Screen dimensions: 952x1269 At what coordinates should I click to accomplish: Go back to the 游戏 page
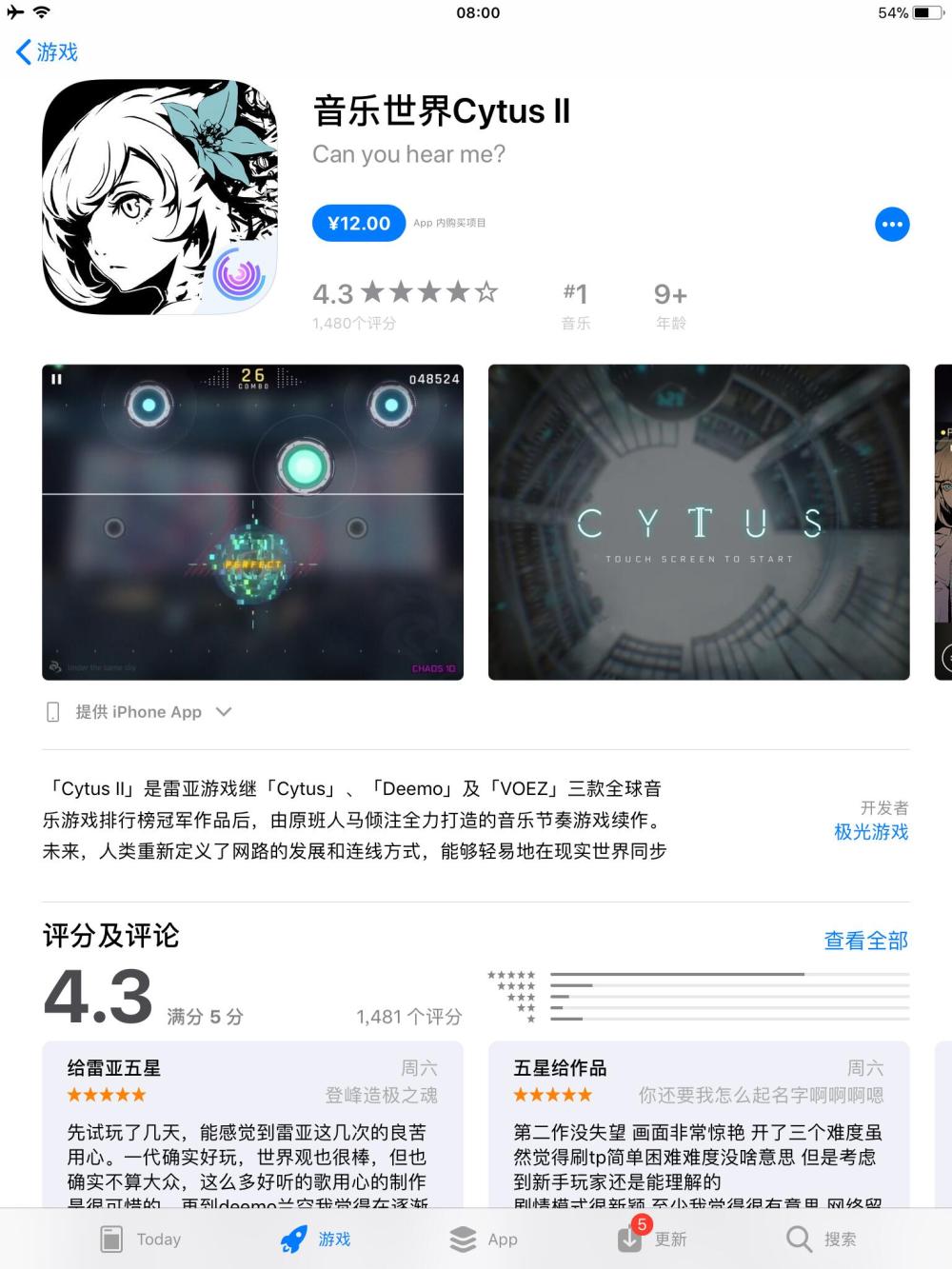(48, 51)
